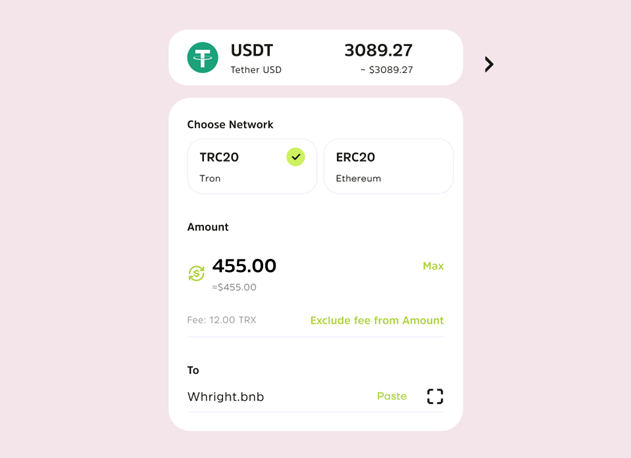The height and width of the screenshot is (458, 631).
Task: Edit the 455.00 amount field
Action: [x=244, y=266]
